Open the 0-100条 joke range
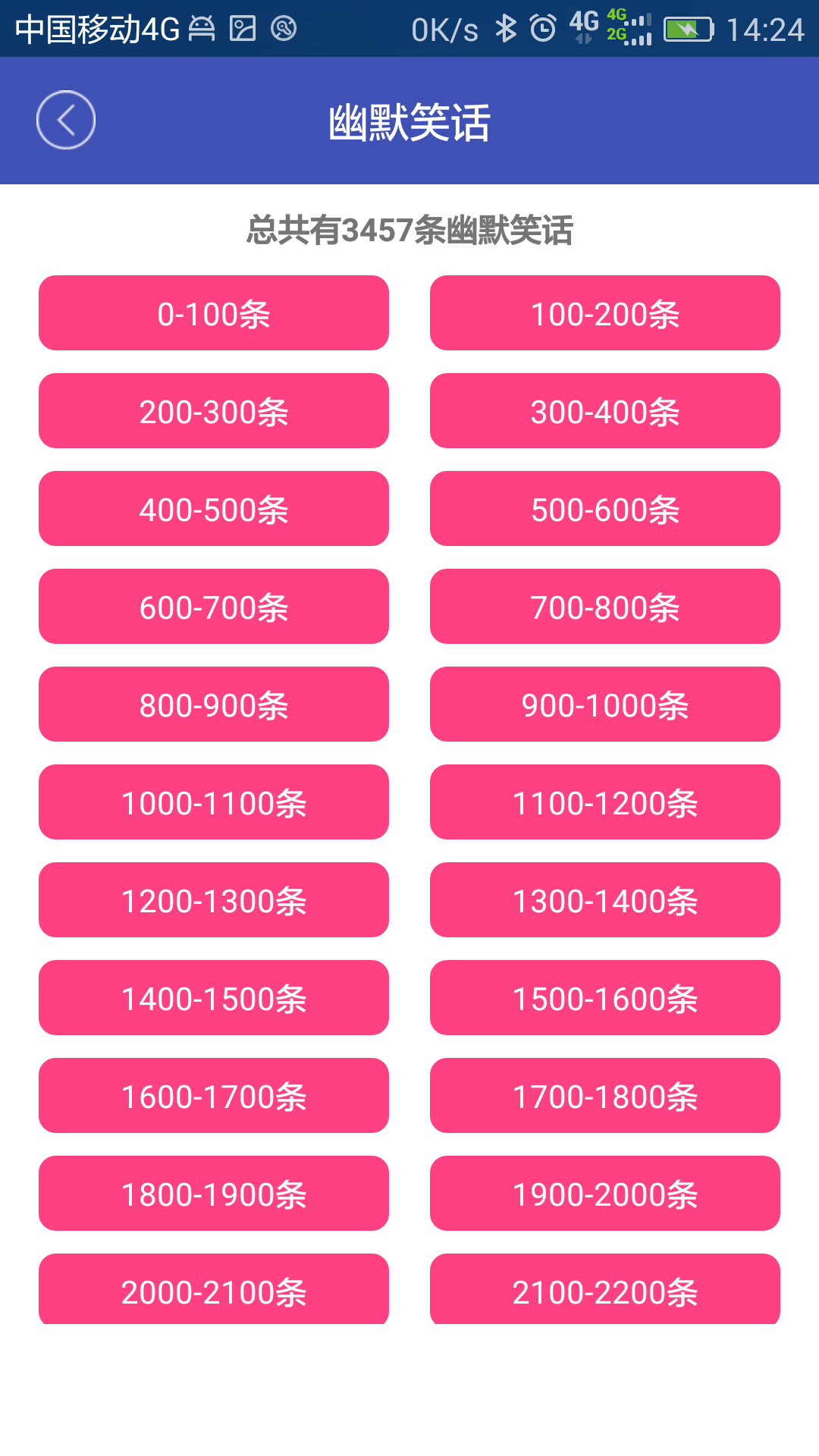 [213, 313]
